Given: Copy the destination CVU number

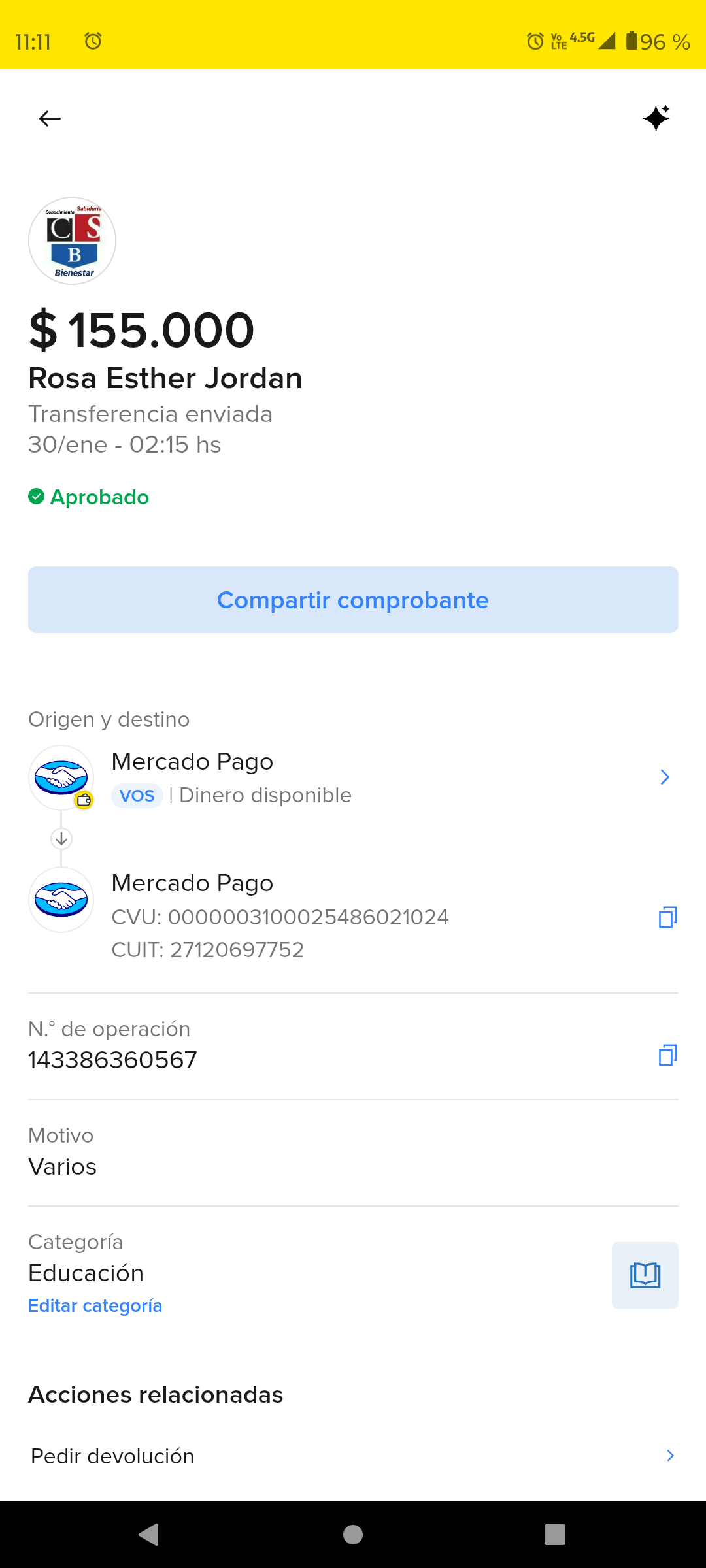Looking at the screenshot, I should (667, 917).
